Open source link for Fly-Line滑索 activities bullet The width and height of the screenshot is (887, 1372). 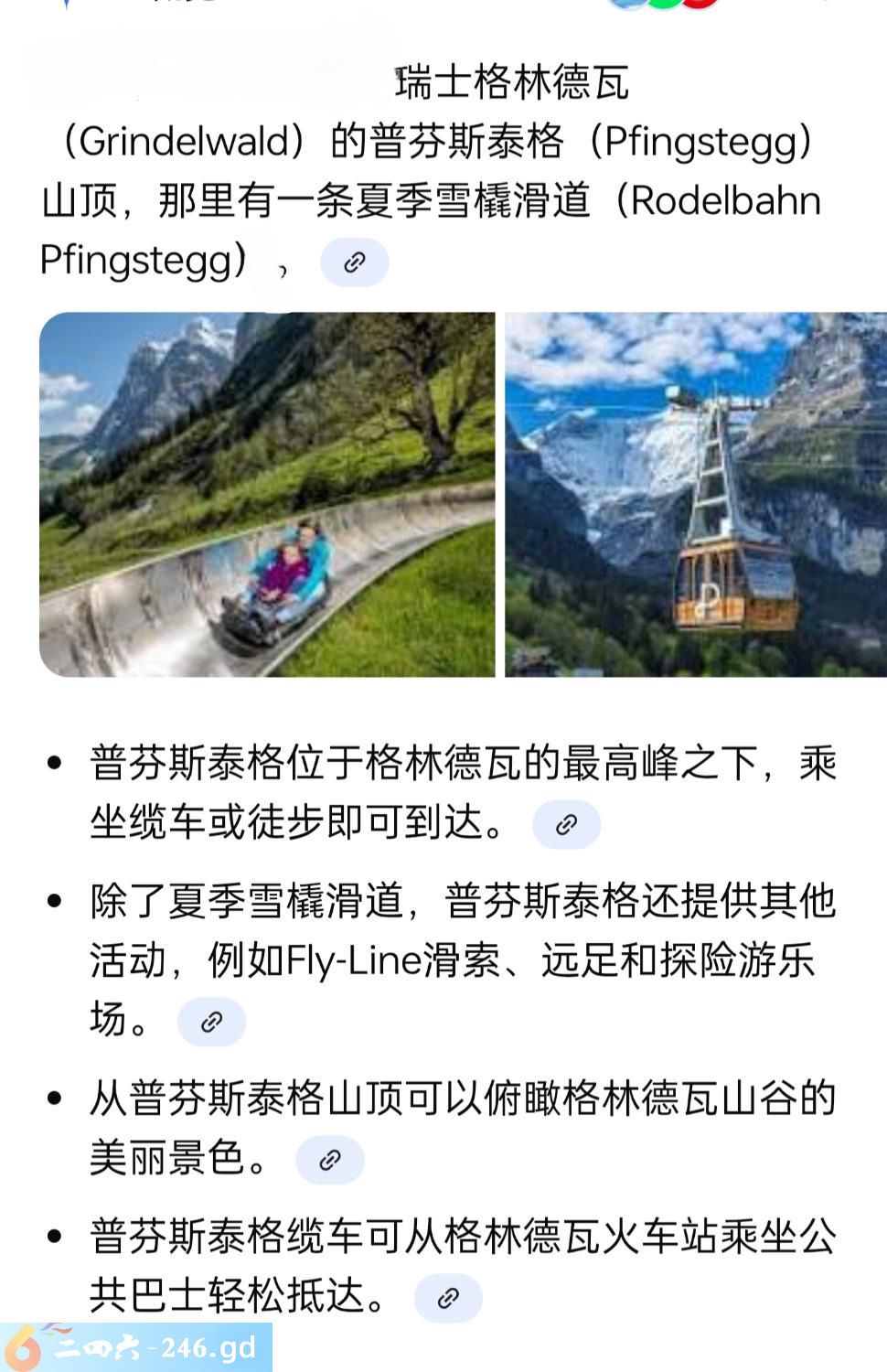tap(211, 1022)
